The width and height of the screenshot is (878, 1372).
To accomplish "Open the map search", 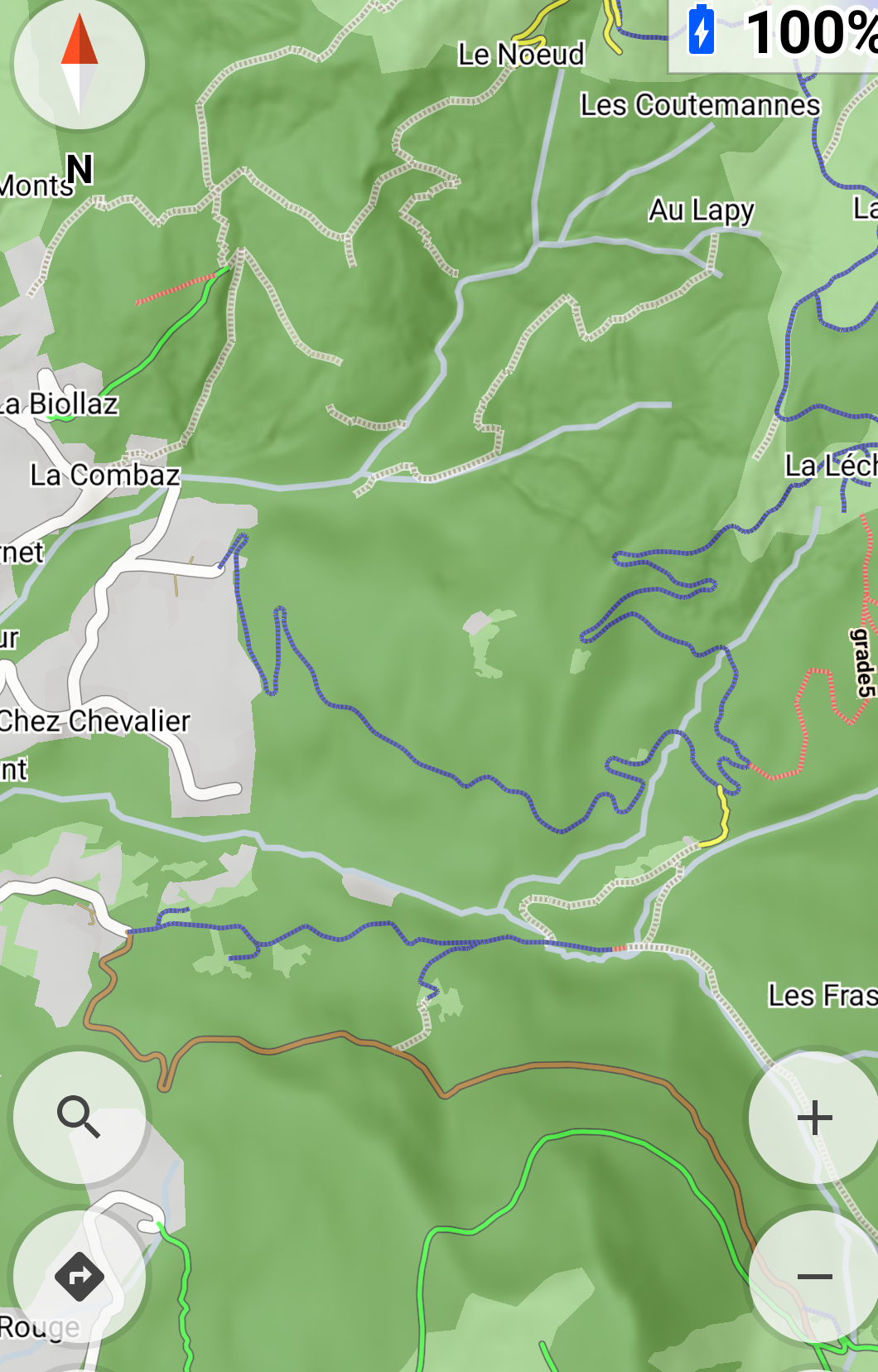I will coord(80,1117).
